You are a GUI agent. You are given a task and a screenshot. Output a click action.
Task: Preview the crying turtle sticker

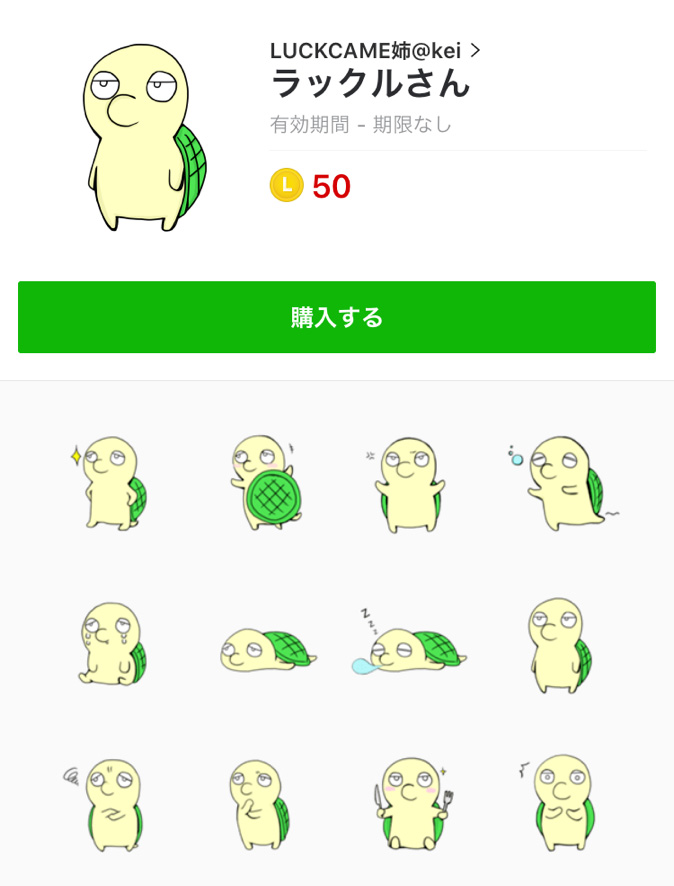click(x=110, y=645)
